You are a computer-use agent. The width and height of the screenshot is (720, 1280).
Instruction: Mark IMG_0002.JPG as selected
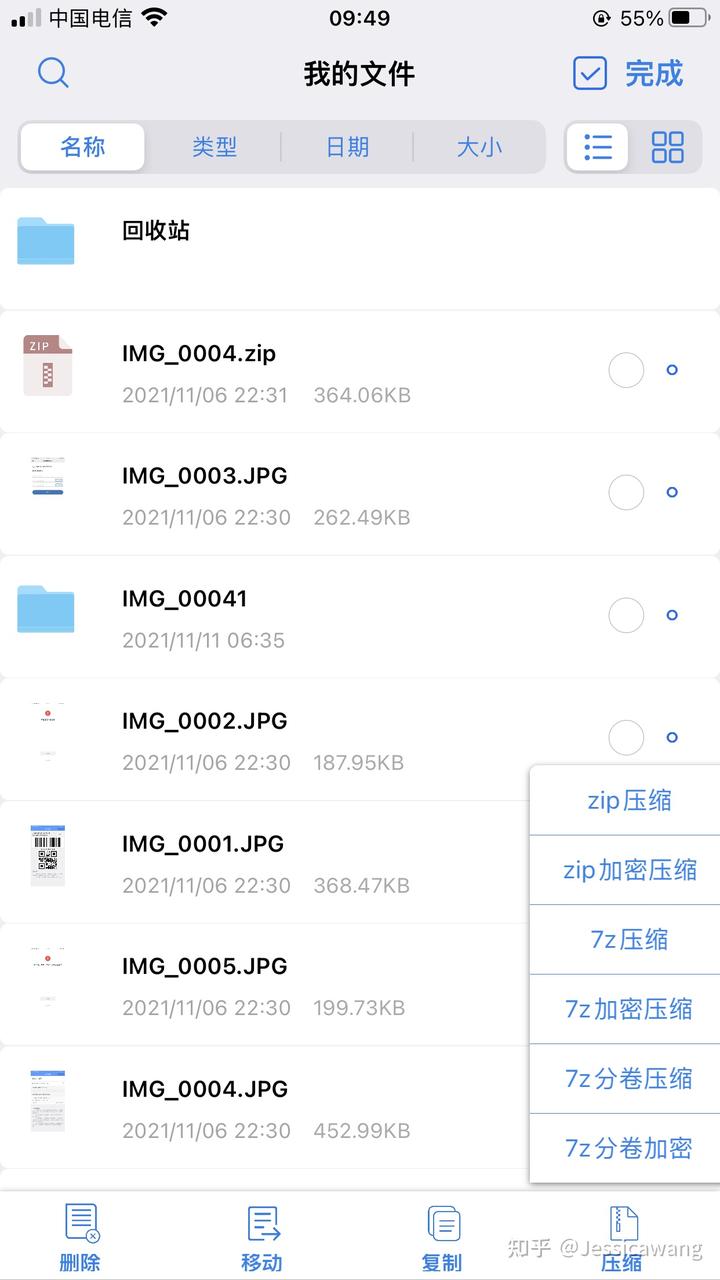pyautogui.click(x=626, y=737)
